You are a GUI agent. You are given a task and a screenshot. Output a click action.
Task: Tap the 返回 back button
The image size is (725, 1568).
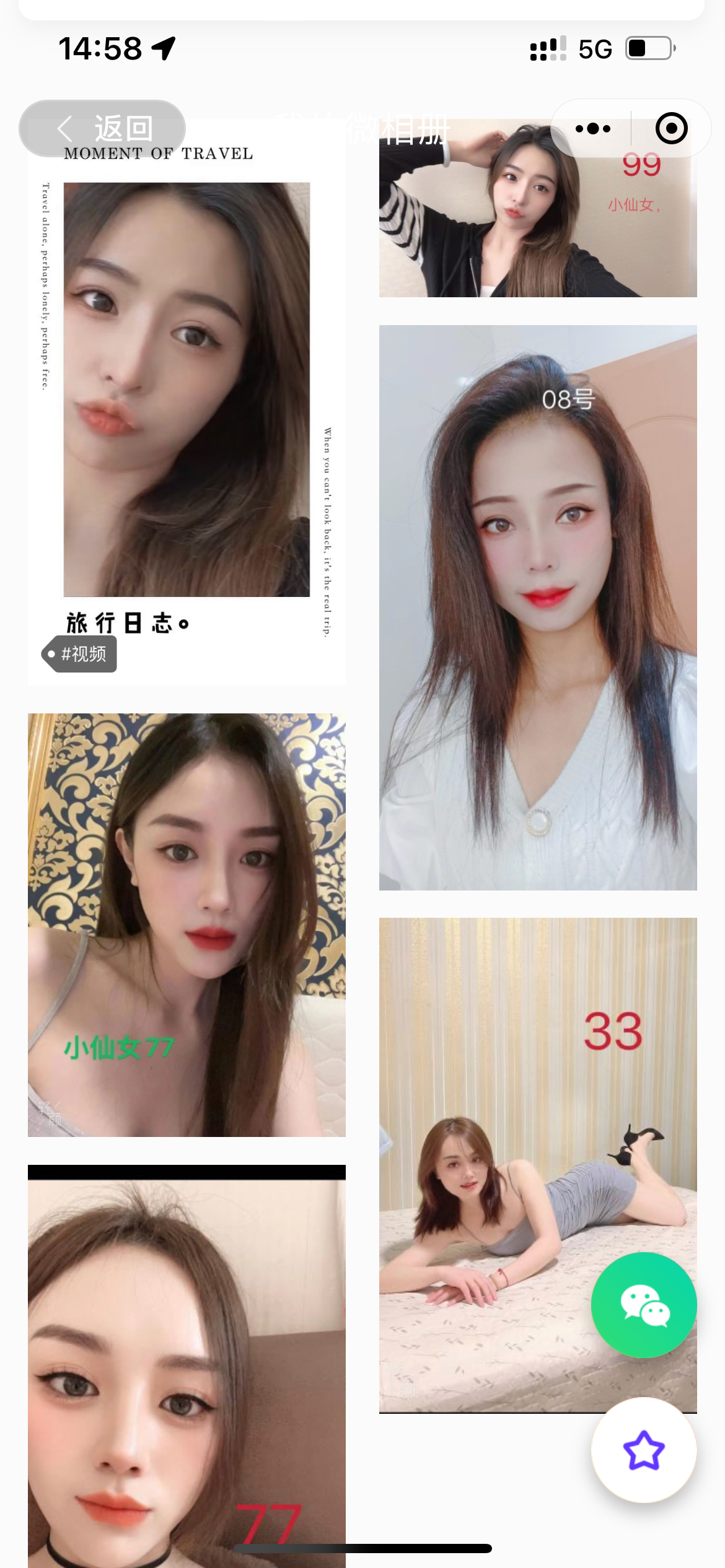click(102, 129)
